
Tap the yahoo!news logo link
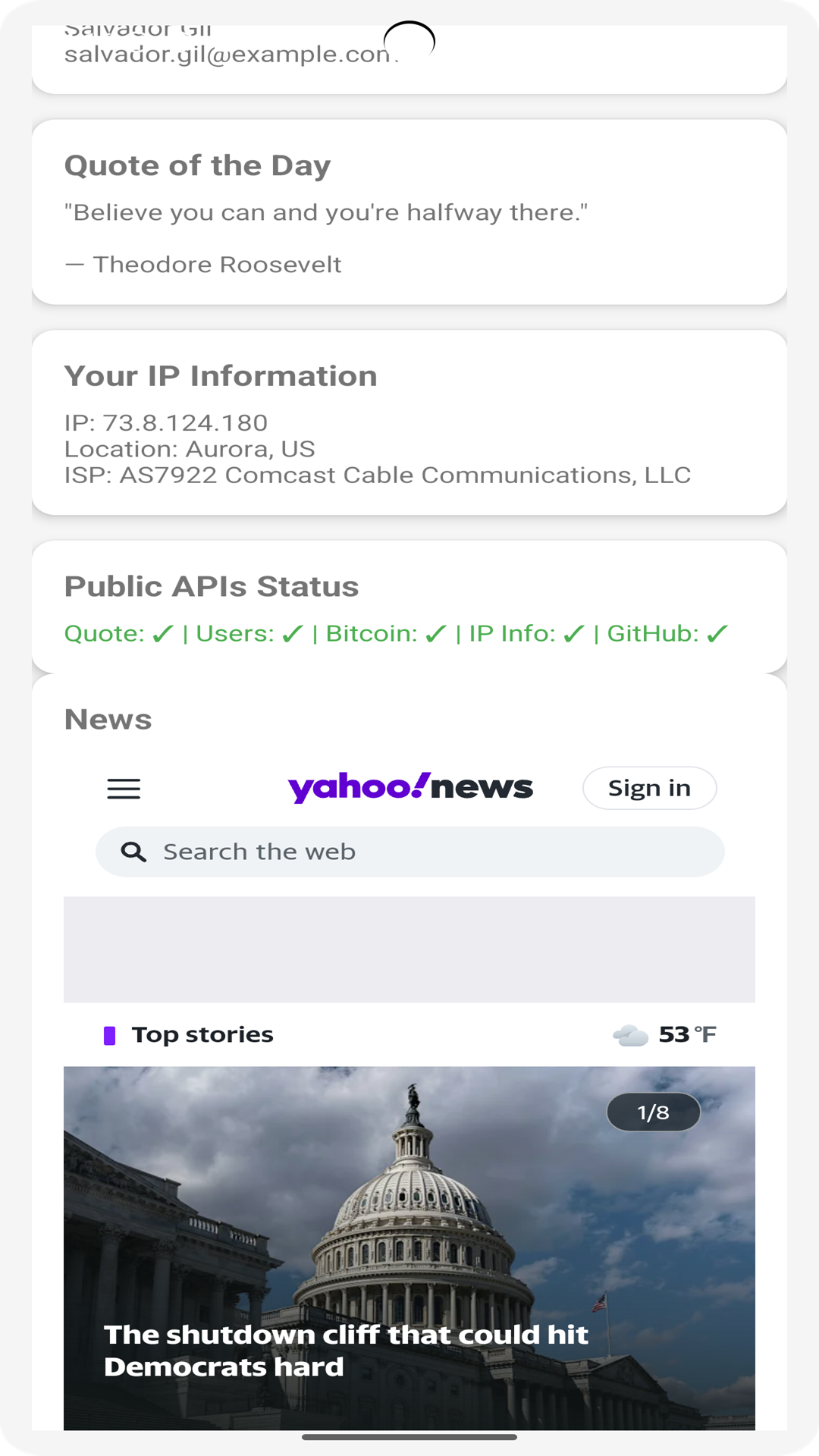tap(410, 788)
